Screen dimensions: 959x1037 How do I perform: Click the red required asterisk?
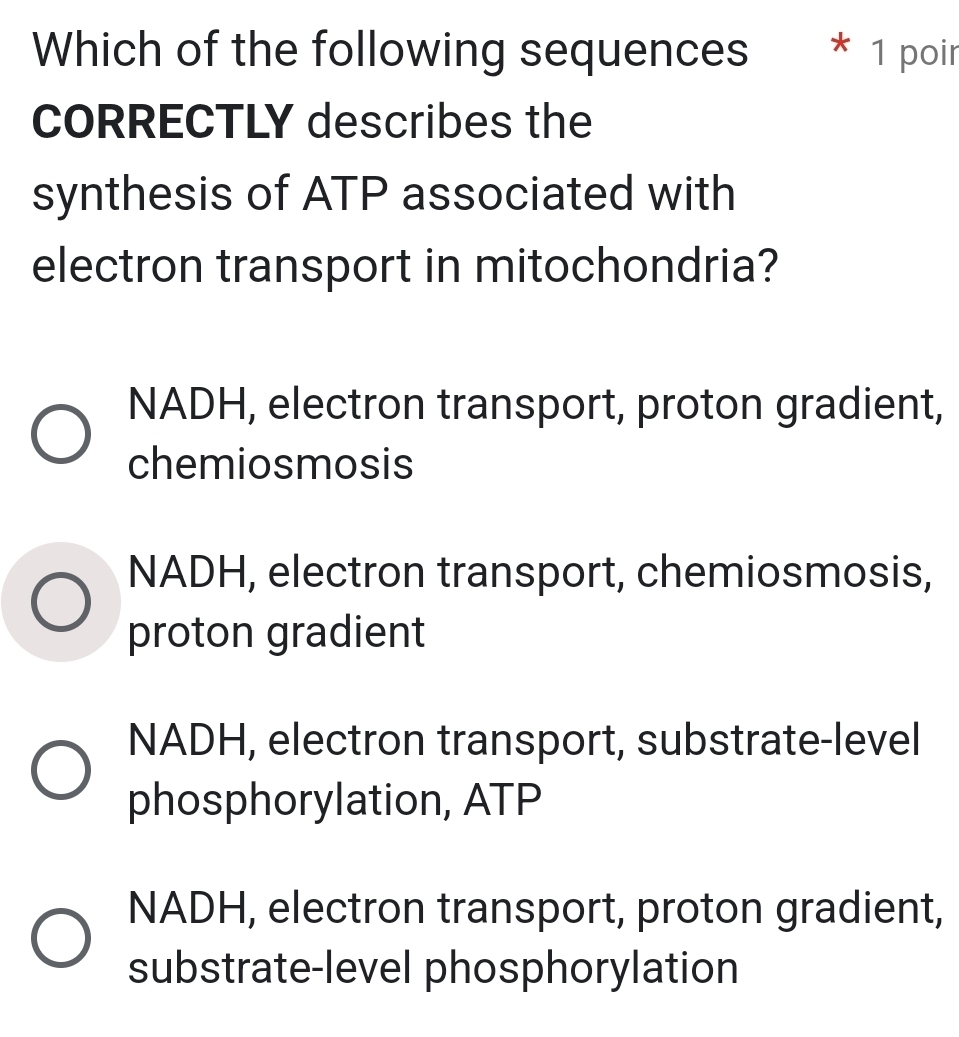pyautogui.click(x=842, y=45)
